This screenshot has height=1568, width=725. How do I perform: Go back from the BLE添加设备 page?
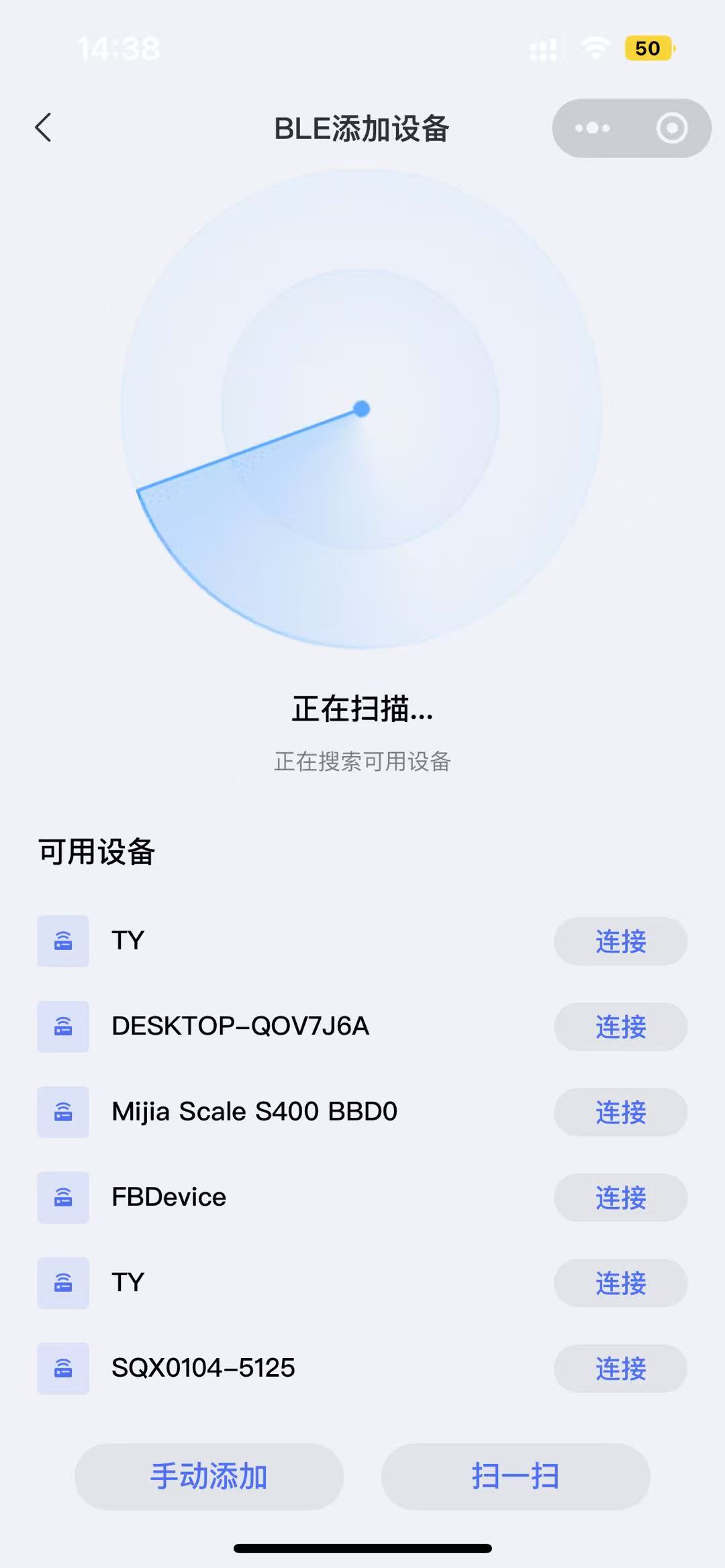44,127
